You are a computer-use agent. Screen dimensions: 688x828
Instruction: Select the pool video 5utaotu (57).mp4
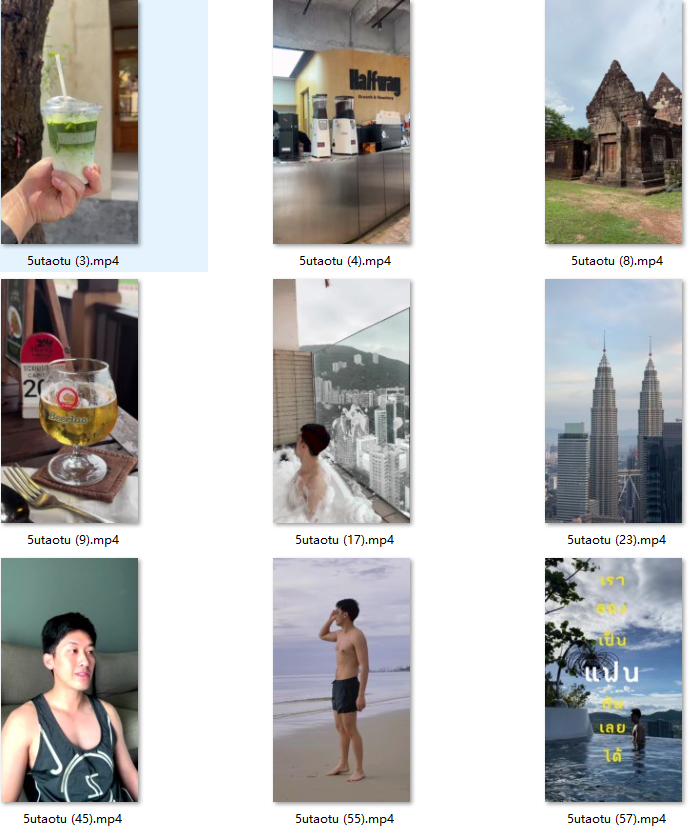tap(613, 680)
